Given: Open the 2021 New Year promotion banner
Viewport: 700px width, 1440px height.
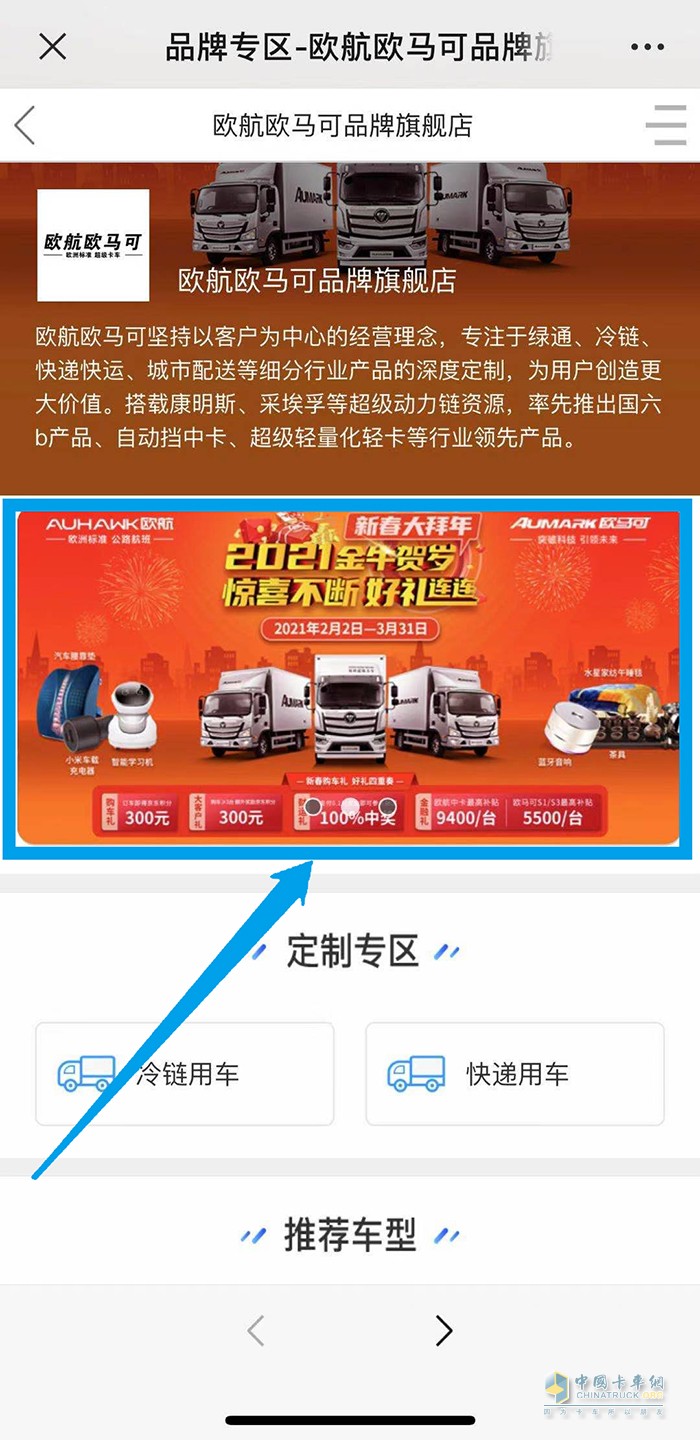Looking at the screenshot, I should (348, 678).
